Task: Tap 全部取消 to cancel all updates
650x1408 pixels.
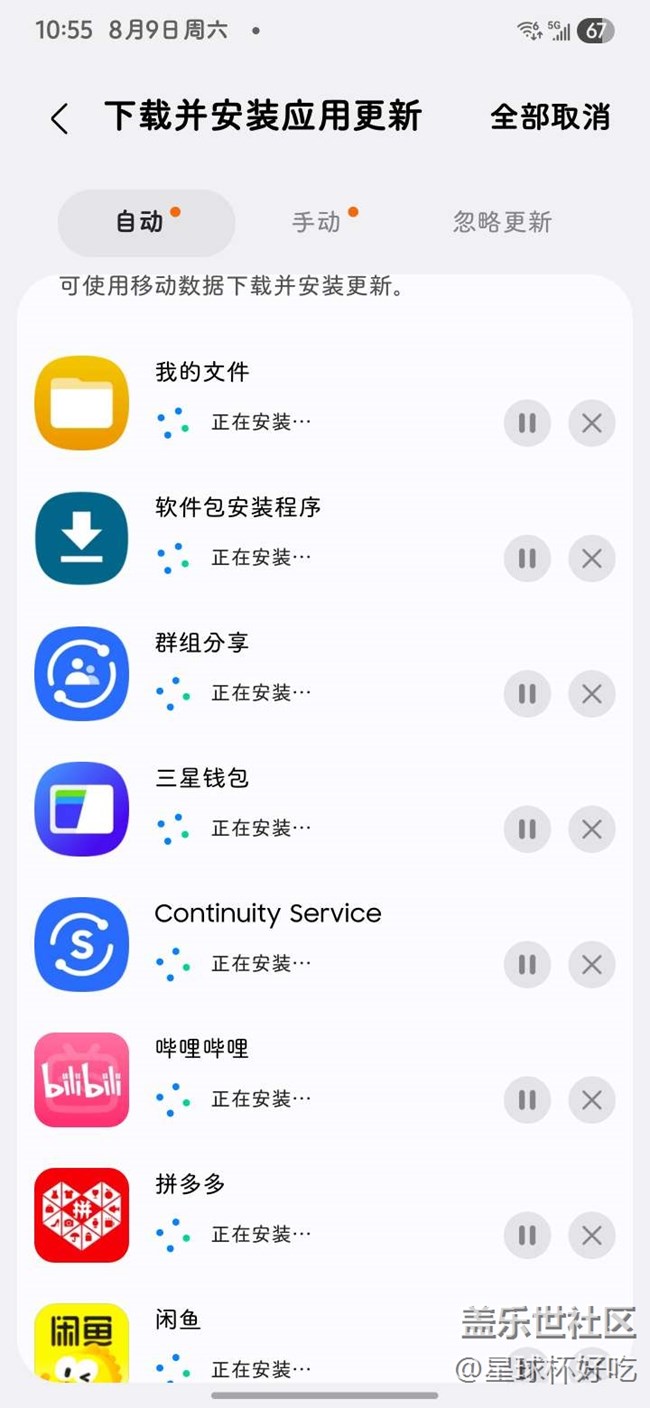Action: coord(549,117)
